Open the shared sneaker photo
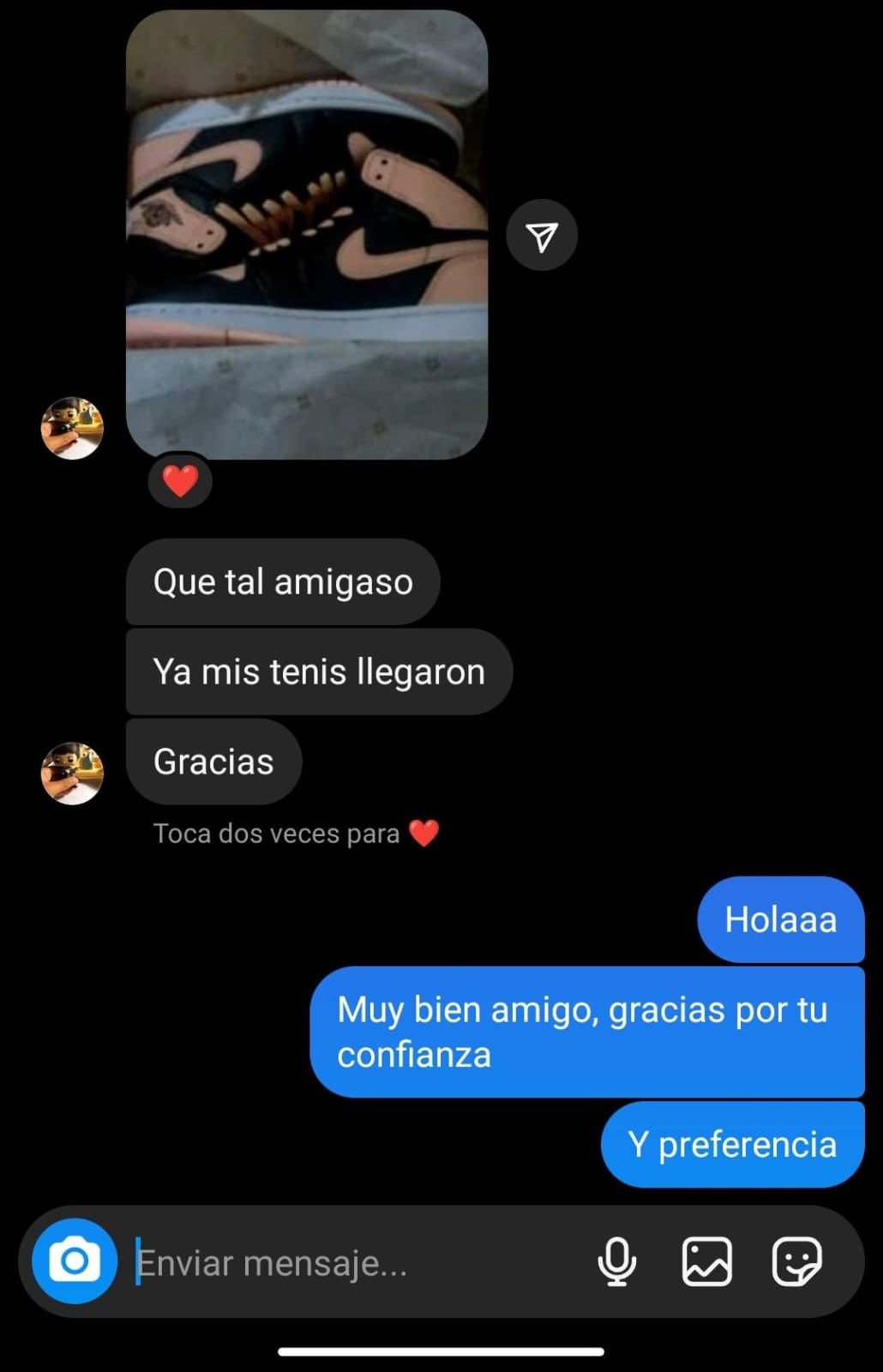This screenshot has width=883, height=1372. point(307,234)
